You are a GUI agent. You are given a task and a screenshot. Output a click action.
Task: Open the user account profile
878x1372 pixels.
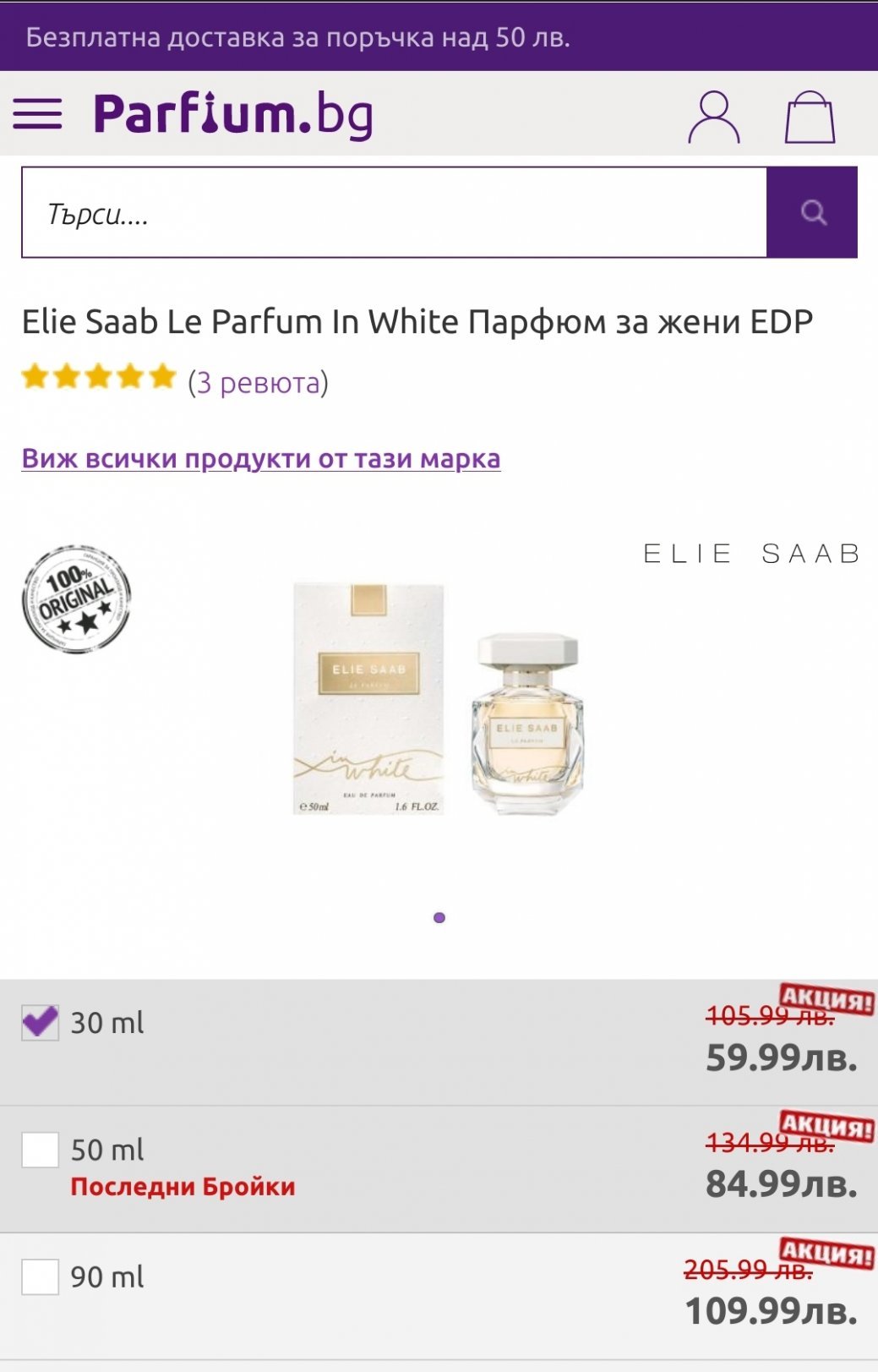click(x=714, y=117)
